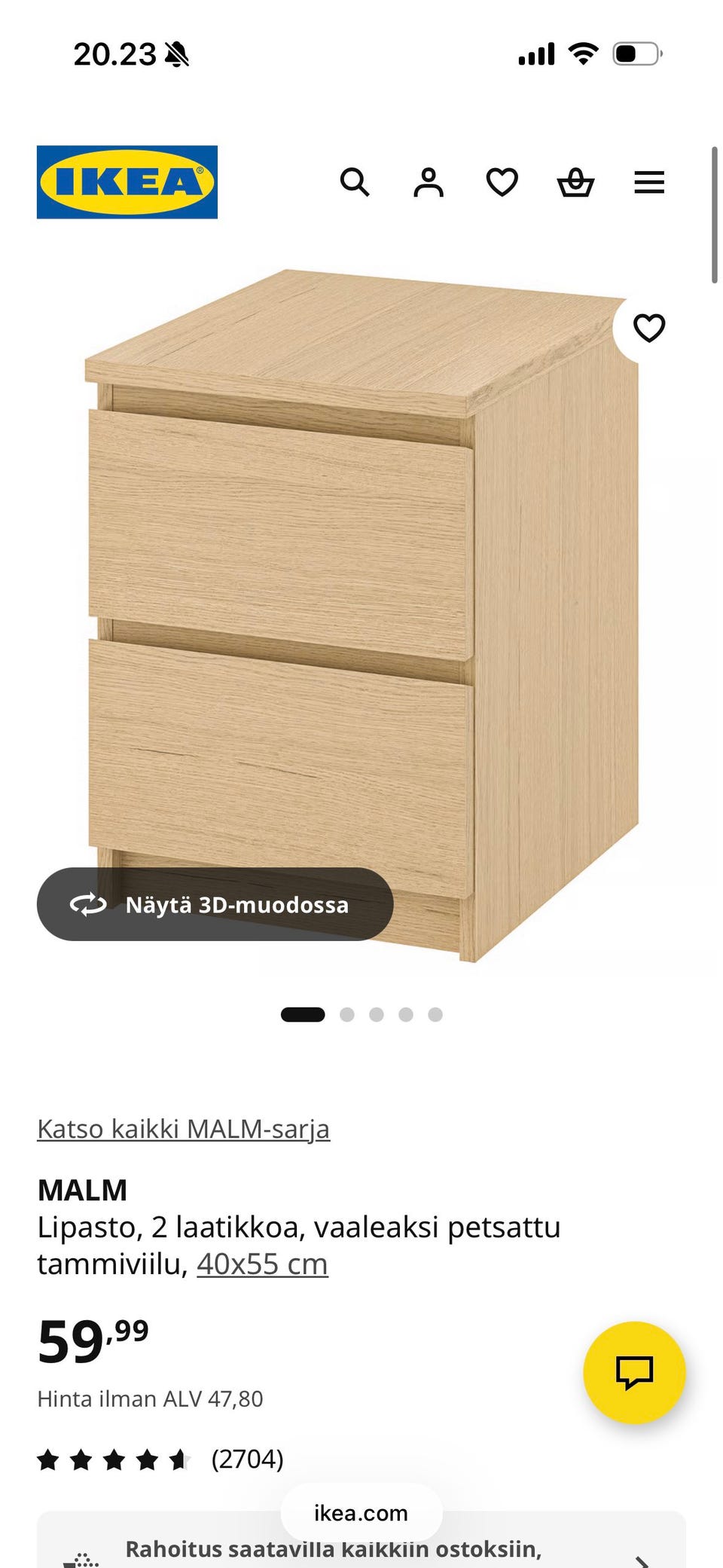723x1568 pixels.
Task: Open the wishlist heart icon in header
Action: click(501, 183)
